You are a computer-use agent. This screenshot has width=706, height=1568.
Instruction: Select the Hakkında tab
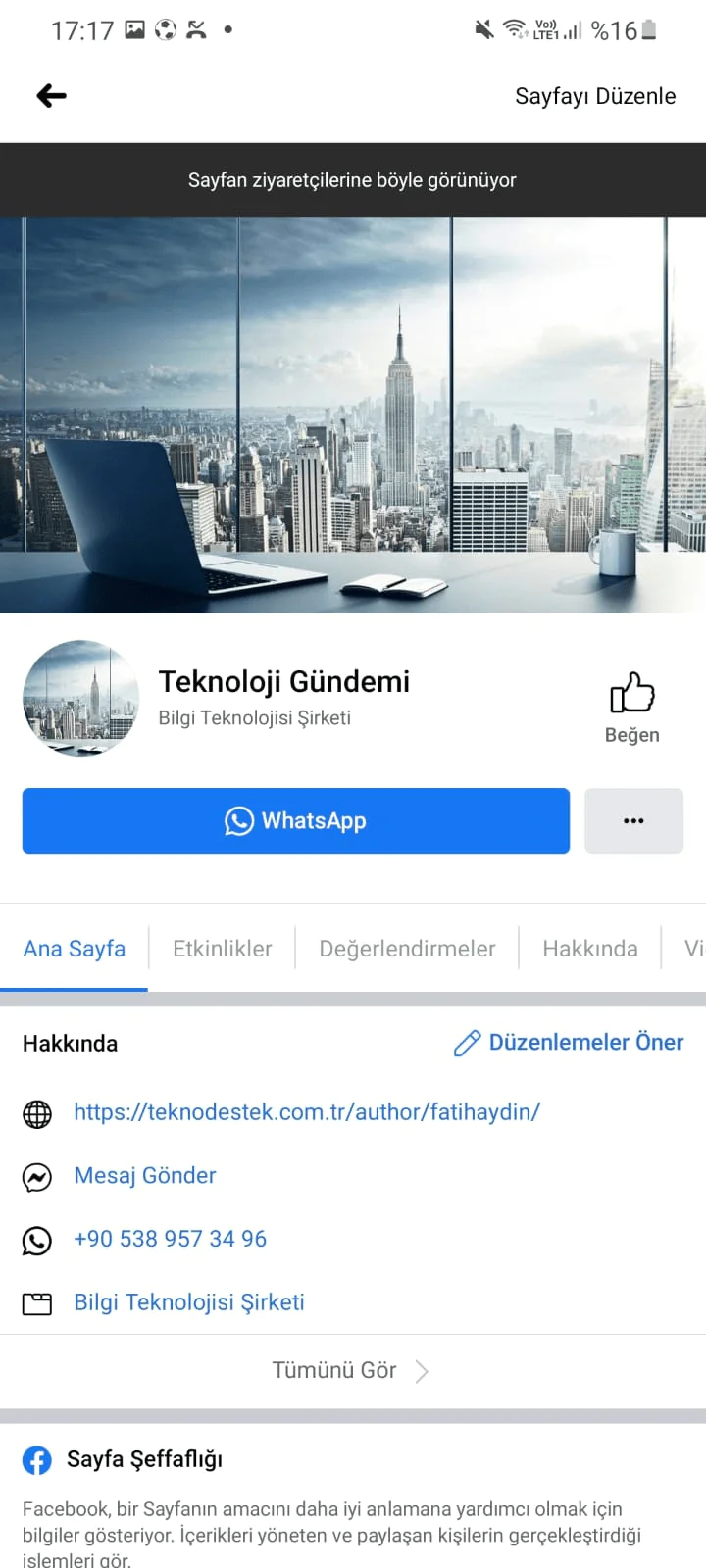click(x=589, y=949)
